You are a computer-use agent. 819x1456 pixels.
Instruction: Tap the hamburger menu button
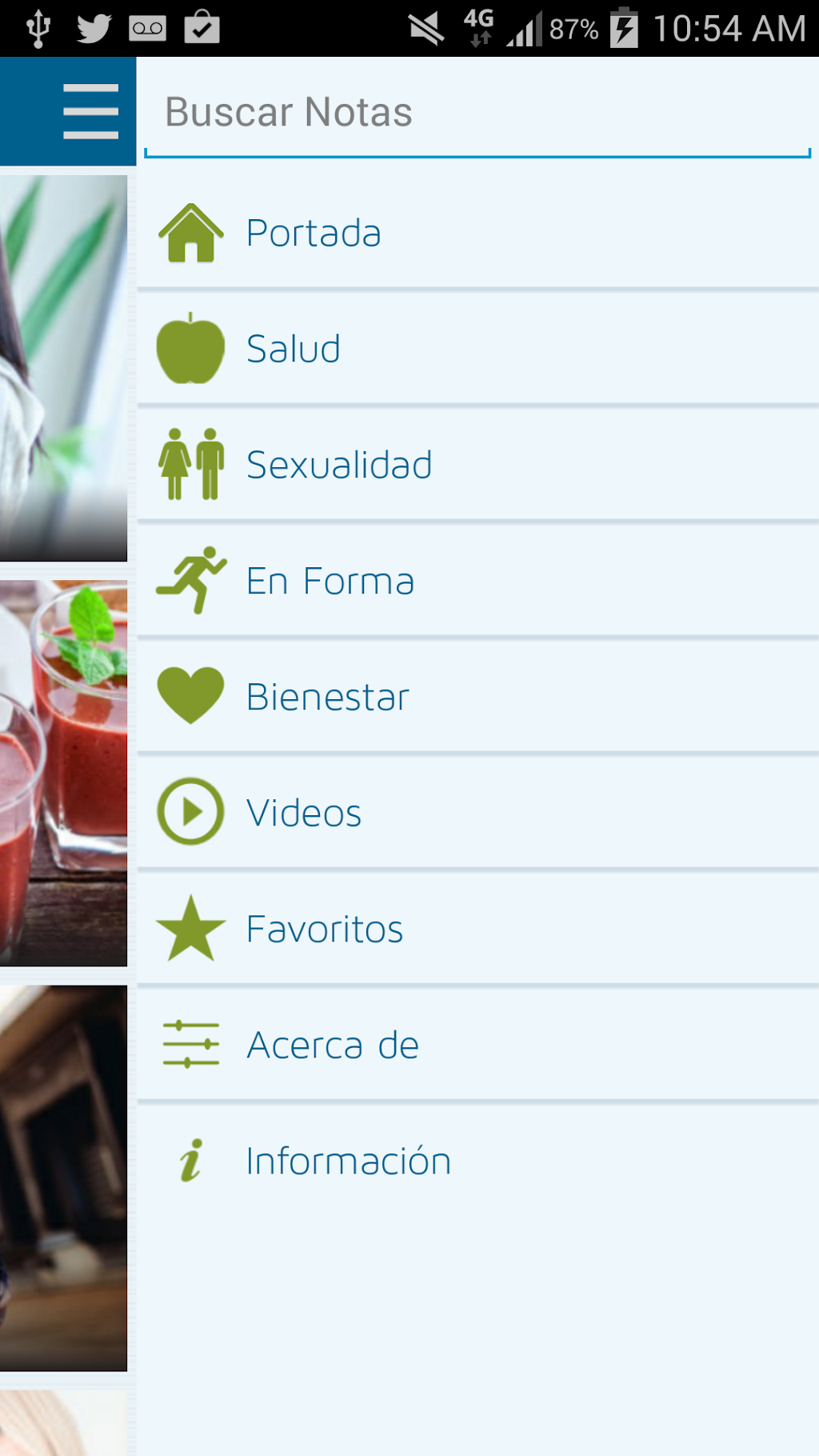(x=90, y=111)
